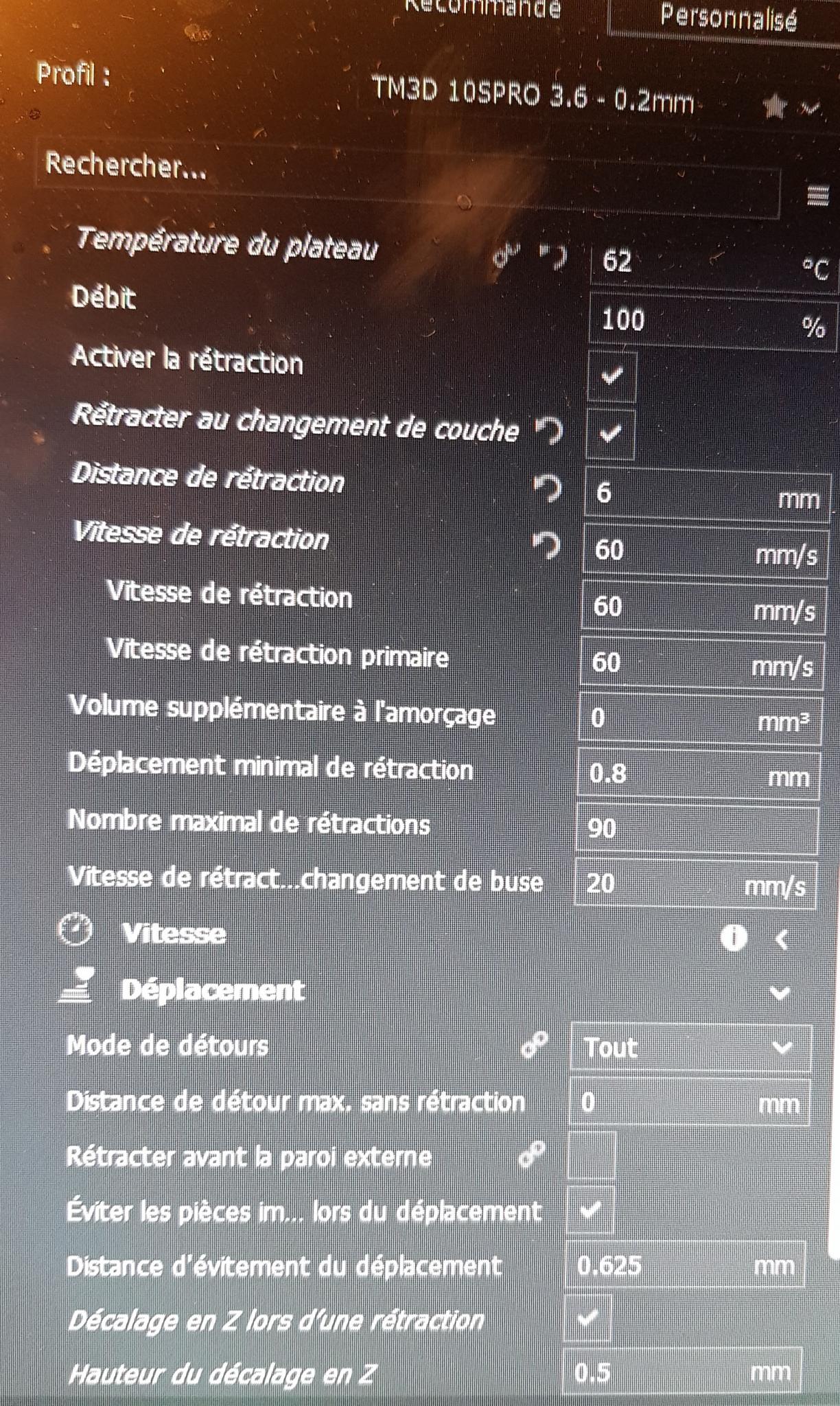Expand the Vitesse settings section
Screen dimensions: 840x1406
pyautogui.click(x=781, y=938)
